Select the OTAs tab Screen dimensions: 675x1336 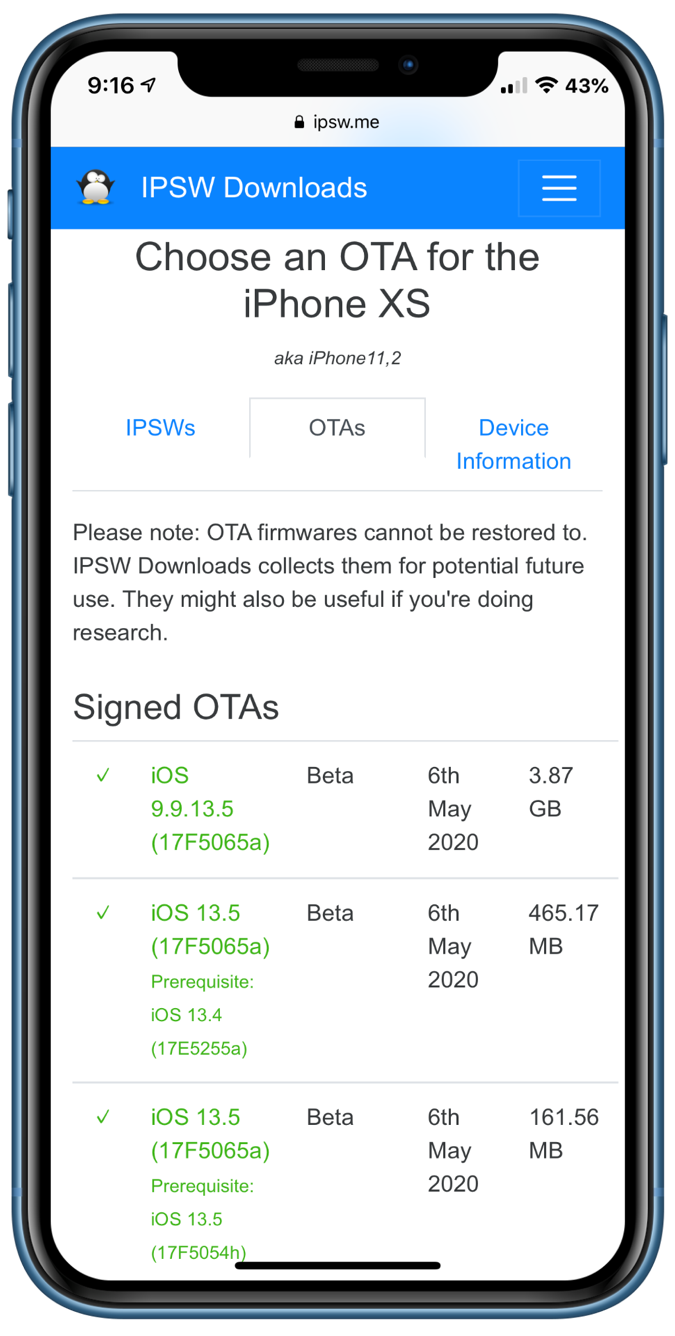(x=337, y=428)
